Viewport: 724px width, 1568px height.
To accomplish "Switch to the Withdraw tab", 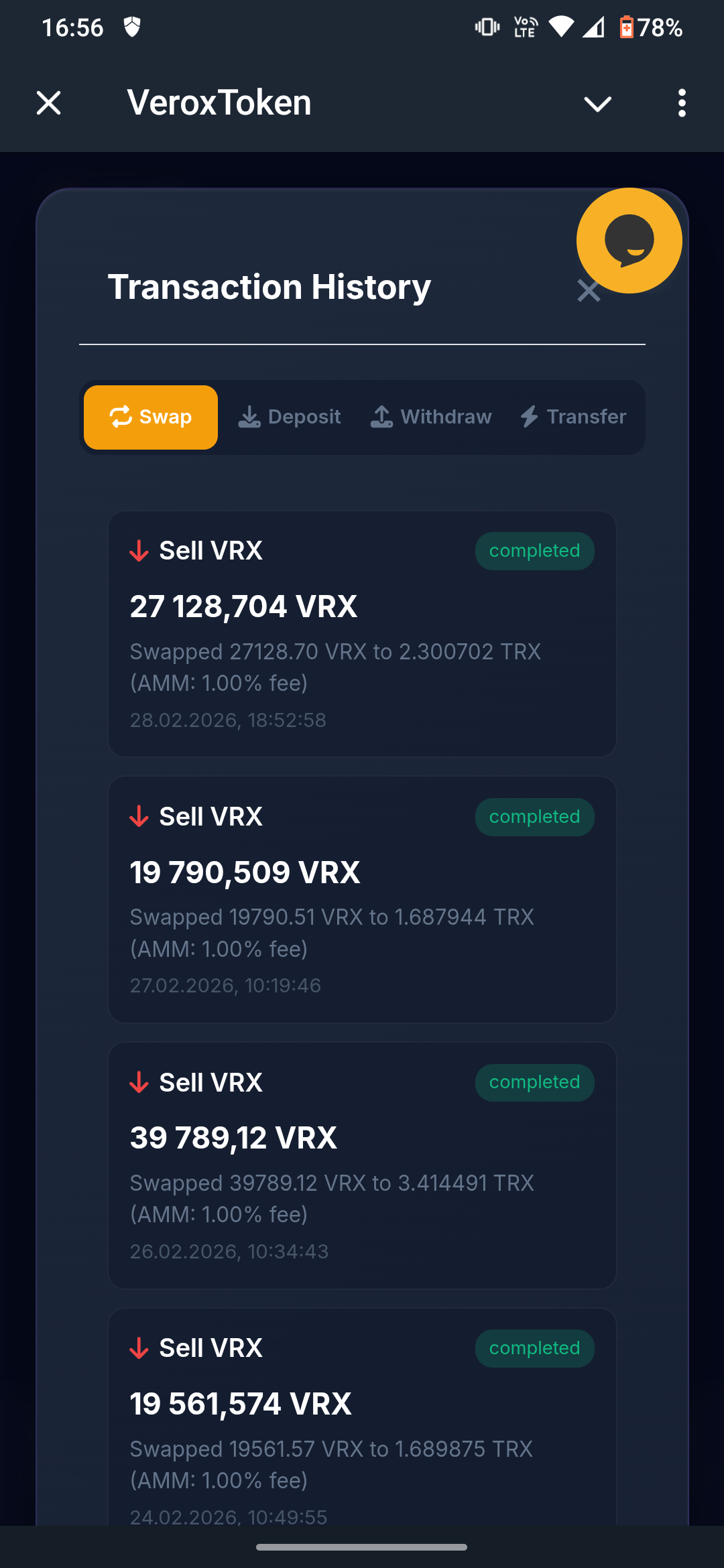I will click(431, 417).
